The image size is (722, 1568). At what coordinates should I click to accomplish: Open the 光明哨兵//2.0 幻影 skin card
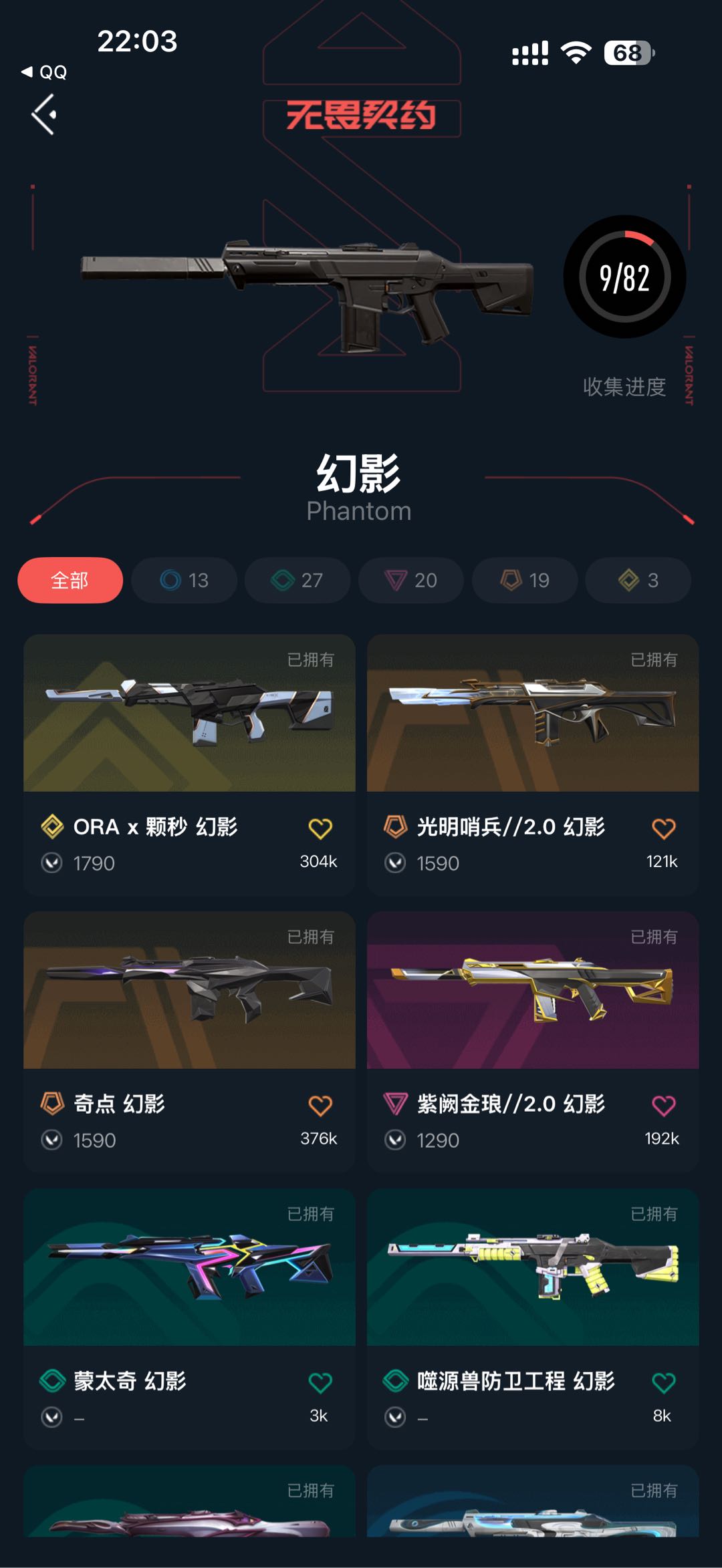[x=533, y=764]
